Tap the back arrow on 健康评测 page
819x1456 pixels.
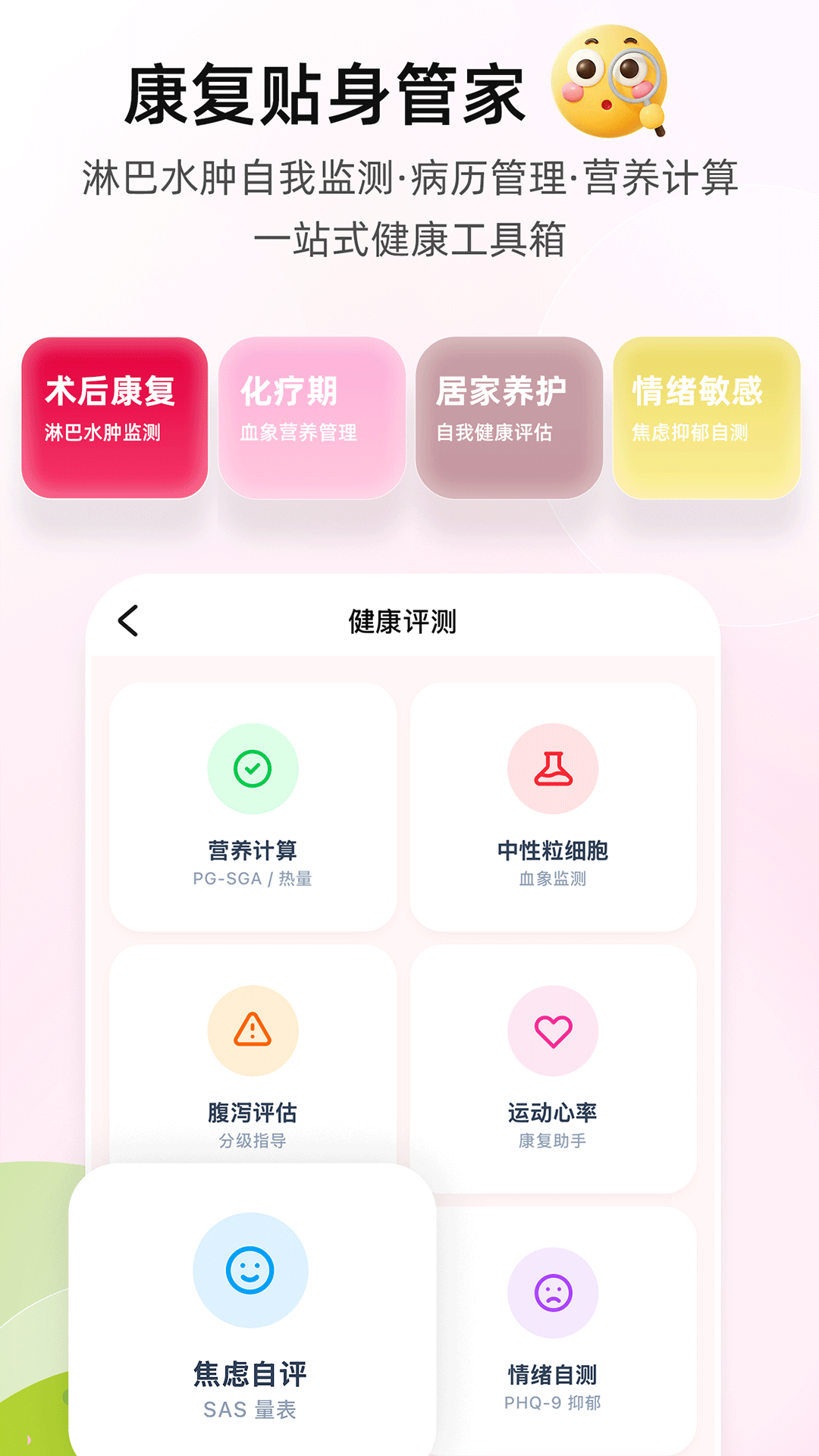click(127, 620)
